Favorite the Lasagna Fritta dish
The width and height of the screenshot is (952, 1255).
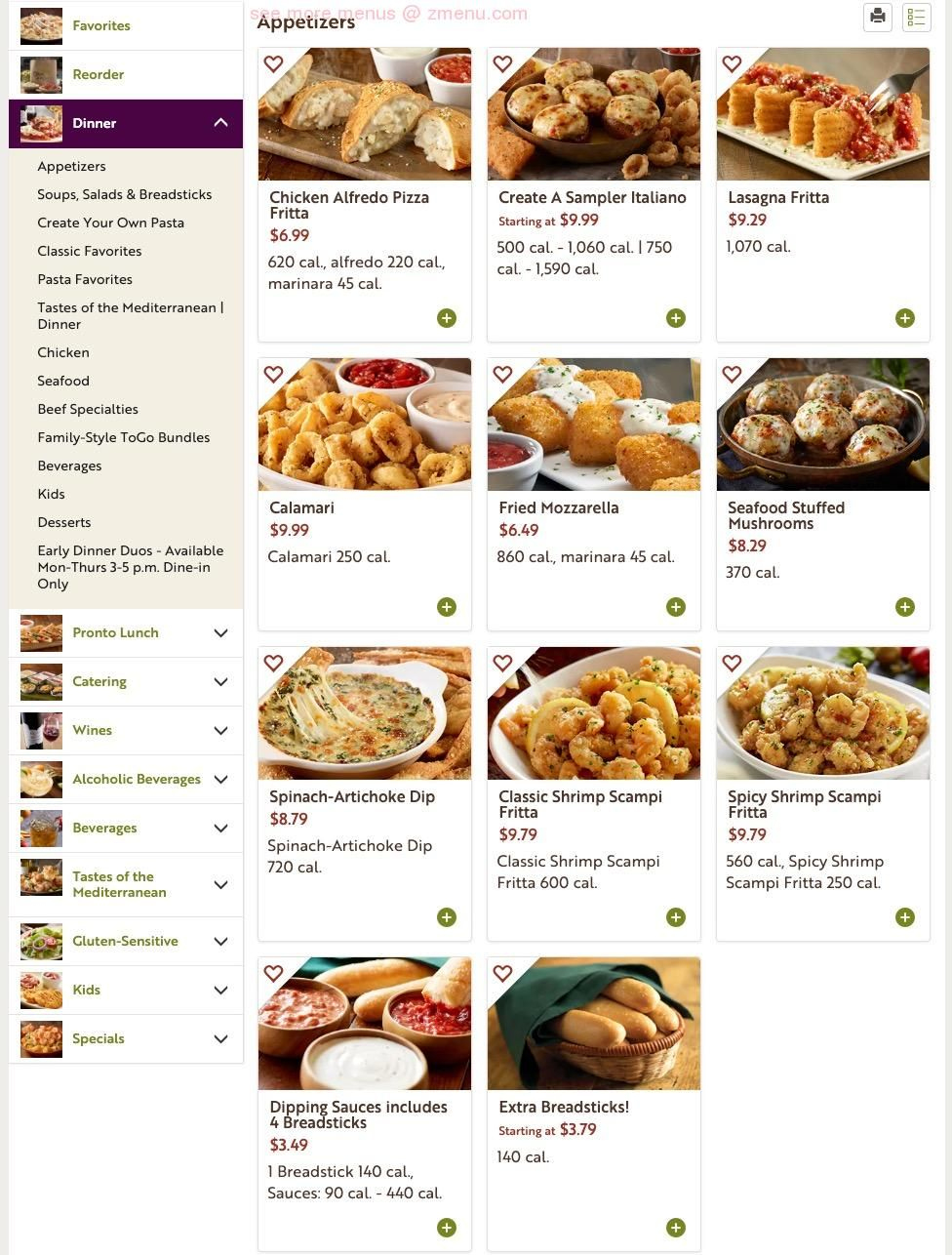pyautogui.click(x=732, y=63)
